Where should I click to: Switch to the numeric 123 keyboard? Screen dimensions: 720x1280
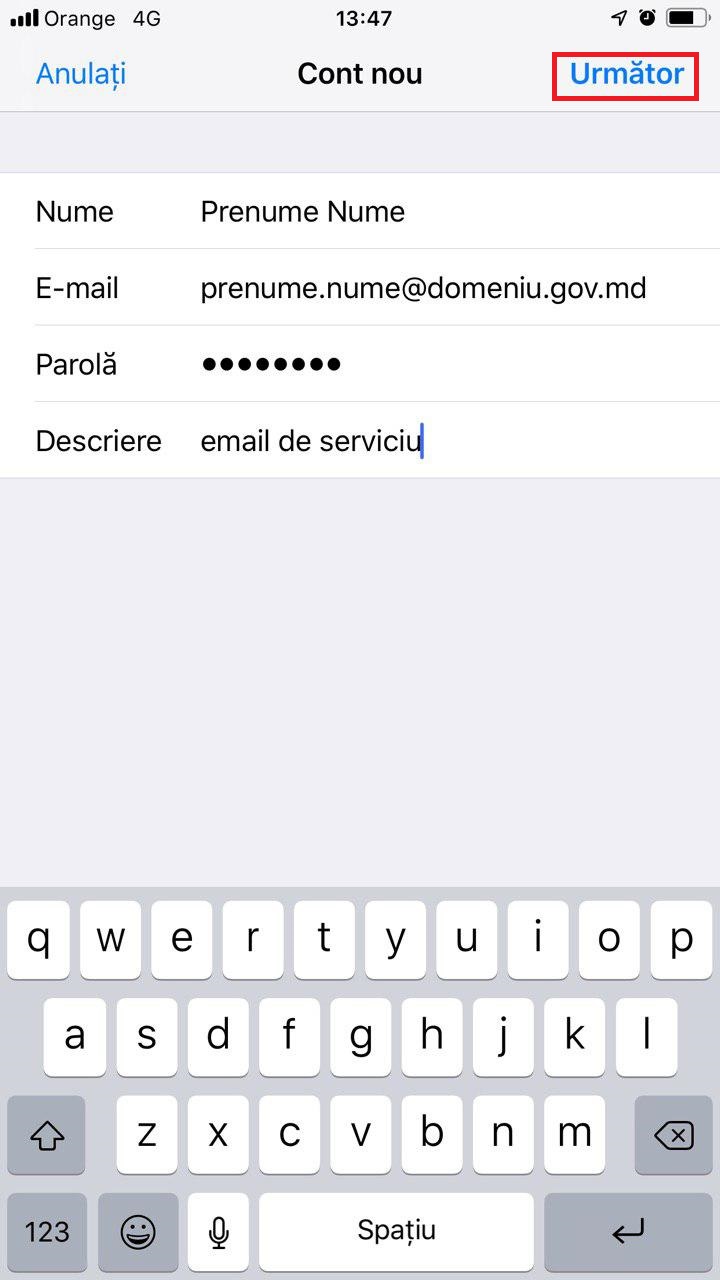click(47, 1232)
